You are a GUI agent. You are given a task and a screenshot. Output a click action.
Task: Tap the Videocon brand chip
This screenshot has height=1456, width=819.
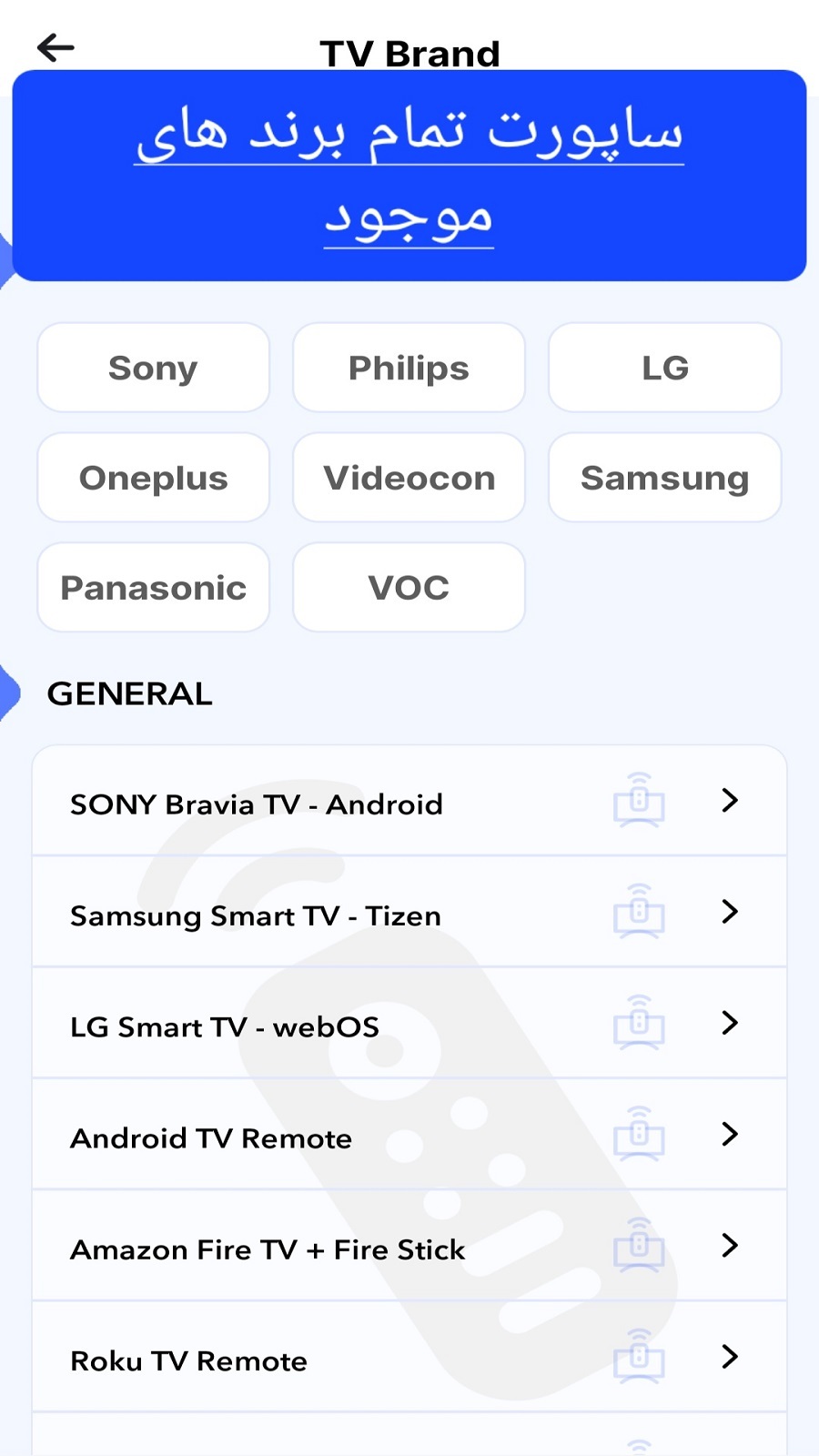coord(409,478)
